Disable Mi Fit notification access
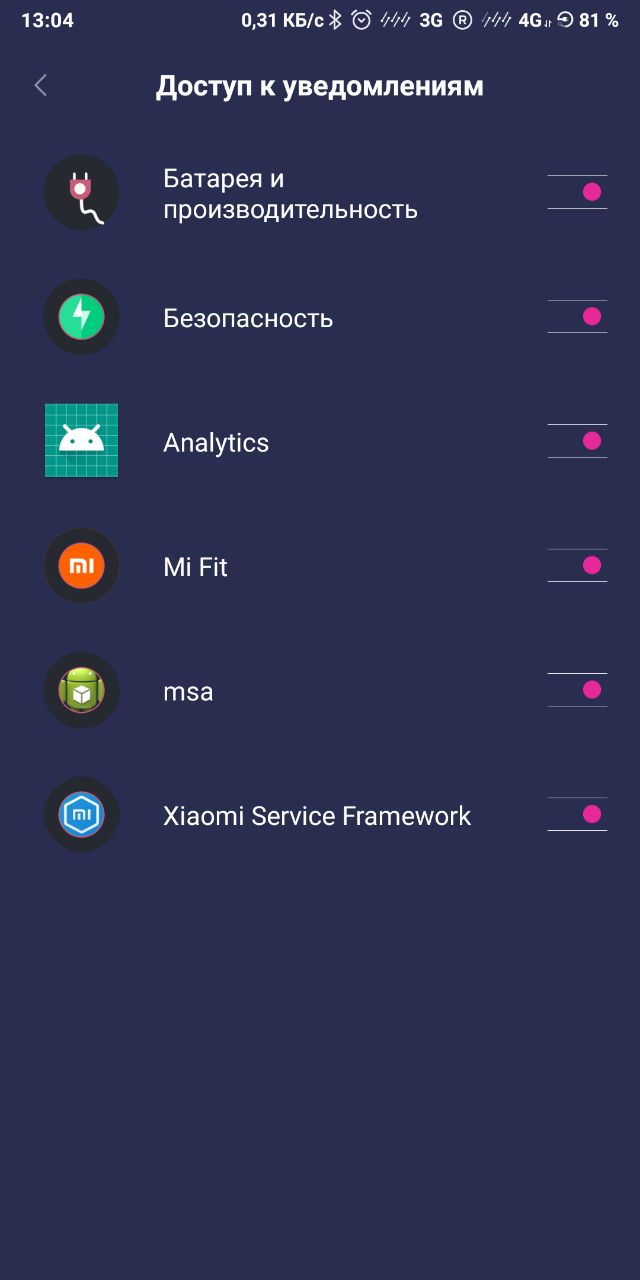 [577, 566]
